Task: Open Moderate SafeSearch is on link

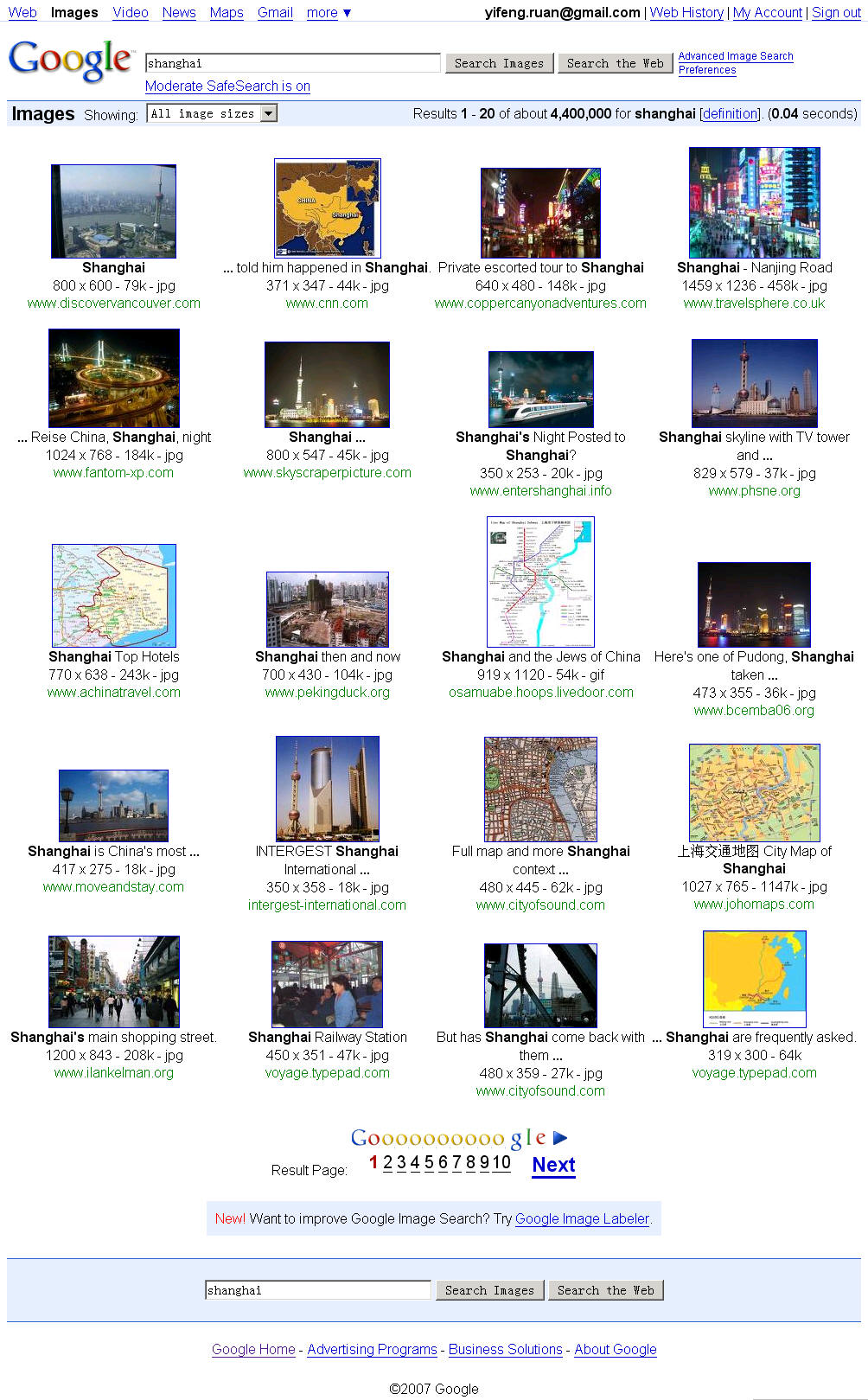Action: 227,86
